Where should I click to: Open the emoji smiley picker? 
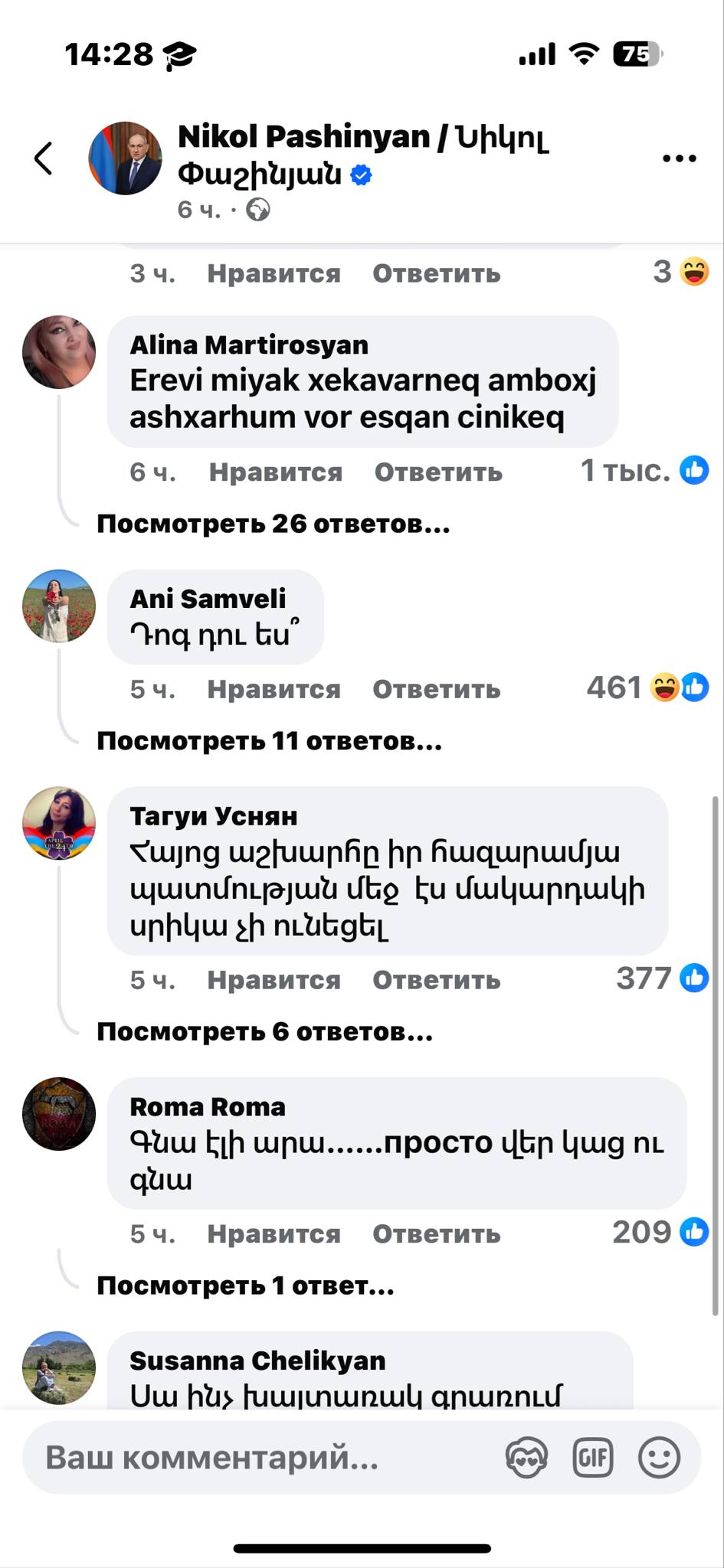coord(659,1458)
